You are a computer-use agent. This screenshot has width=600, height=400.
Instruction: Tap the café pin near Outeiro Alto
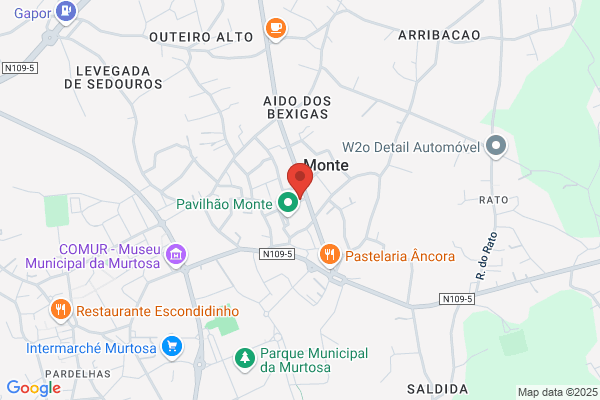tap(276, 29)
